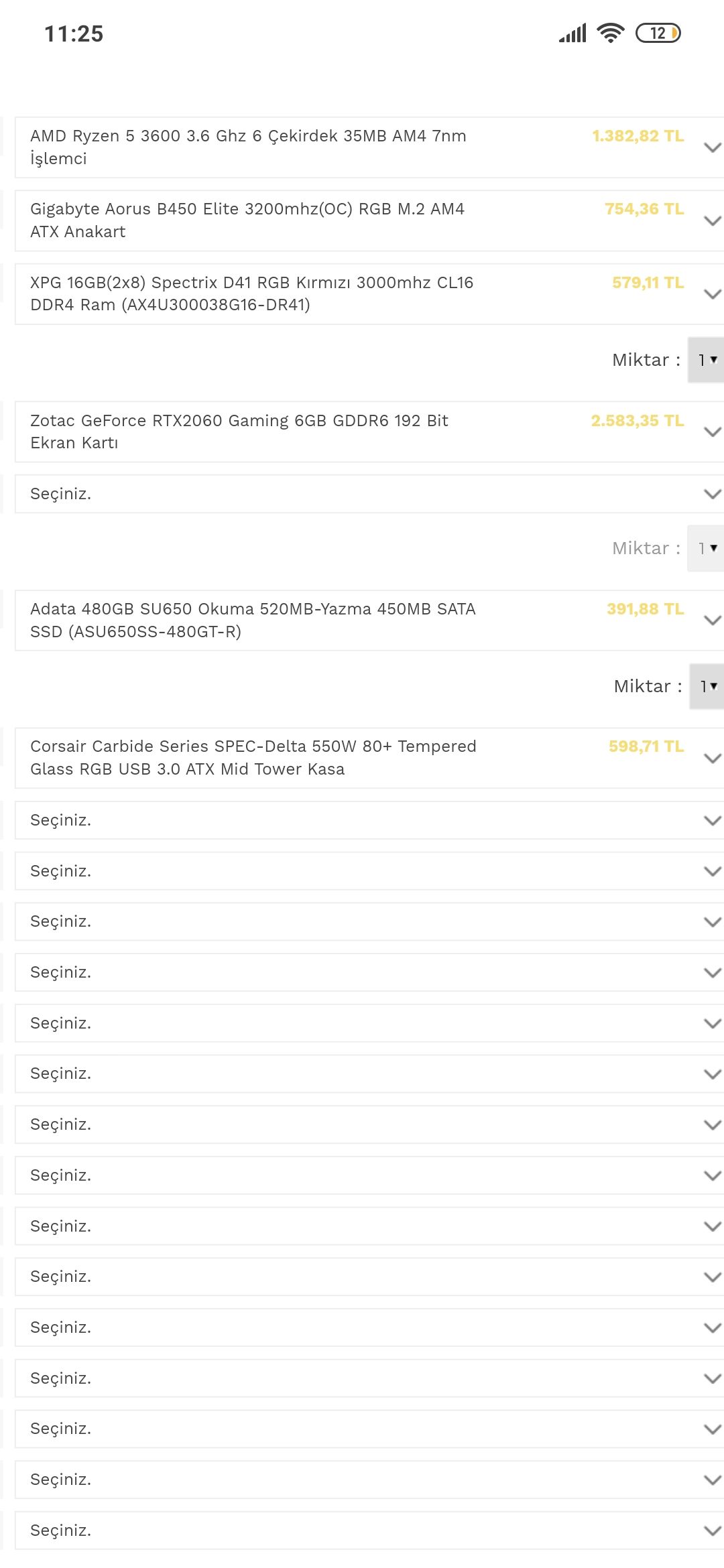Click the clock showing 11:25
The image size is (724, 1568).
tap(72, 34)
